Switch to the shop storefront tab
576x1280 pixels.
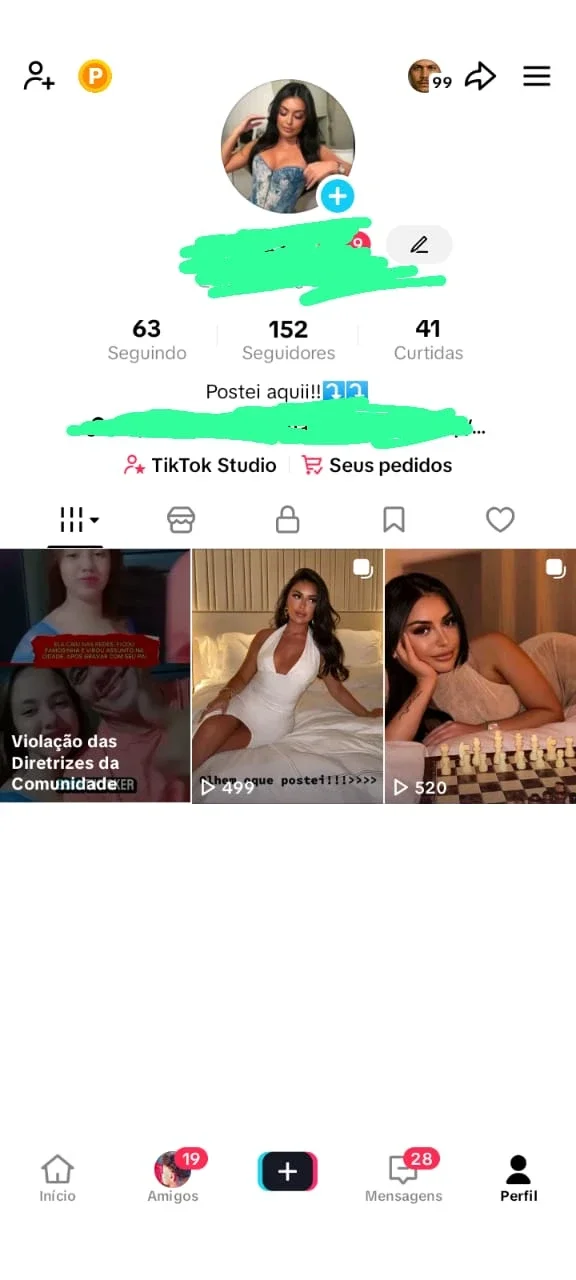181,520
